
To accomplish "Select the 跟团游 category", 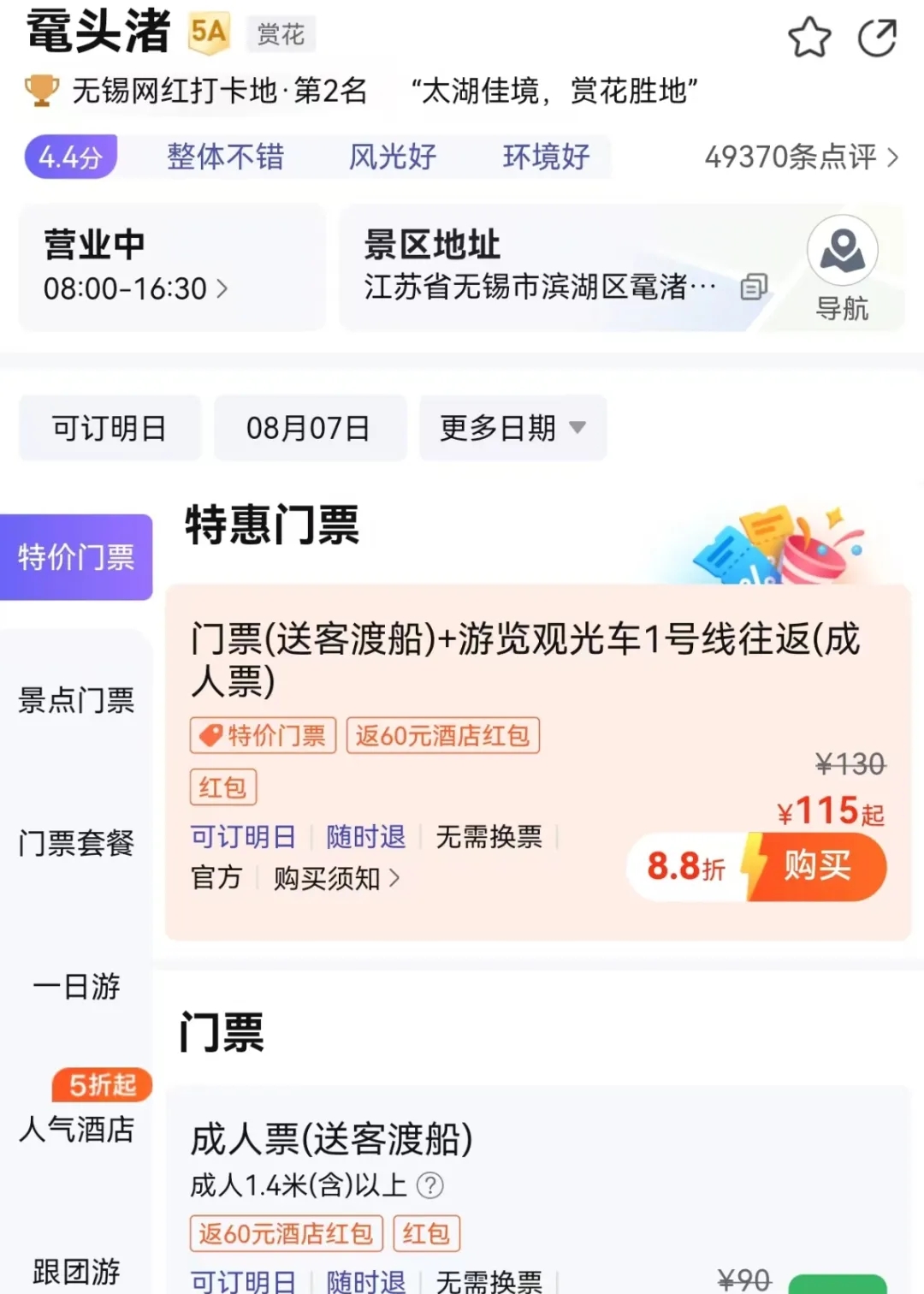I will coord(76,1271).
